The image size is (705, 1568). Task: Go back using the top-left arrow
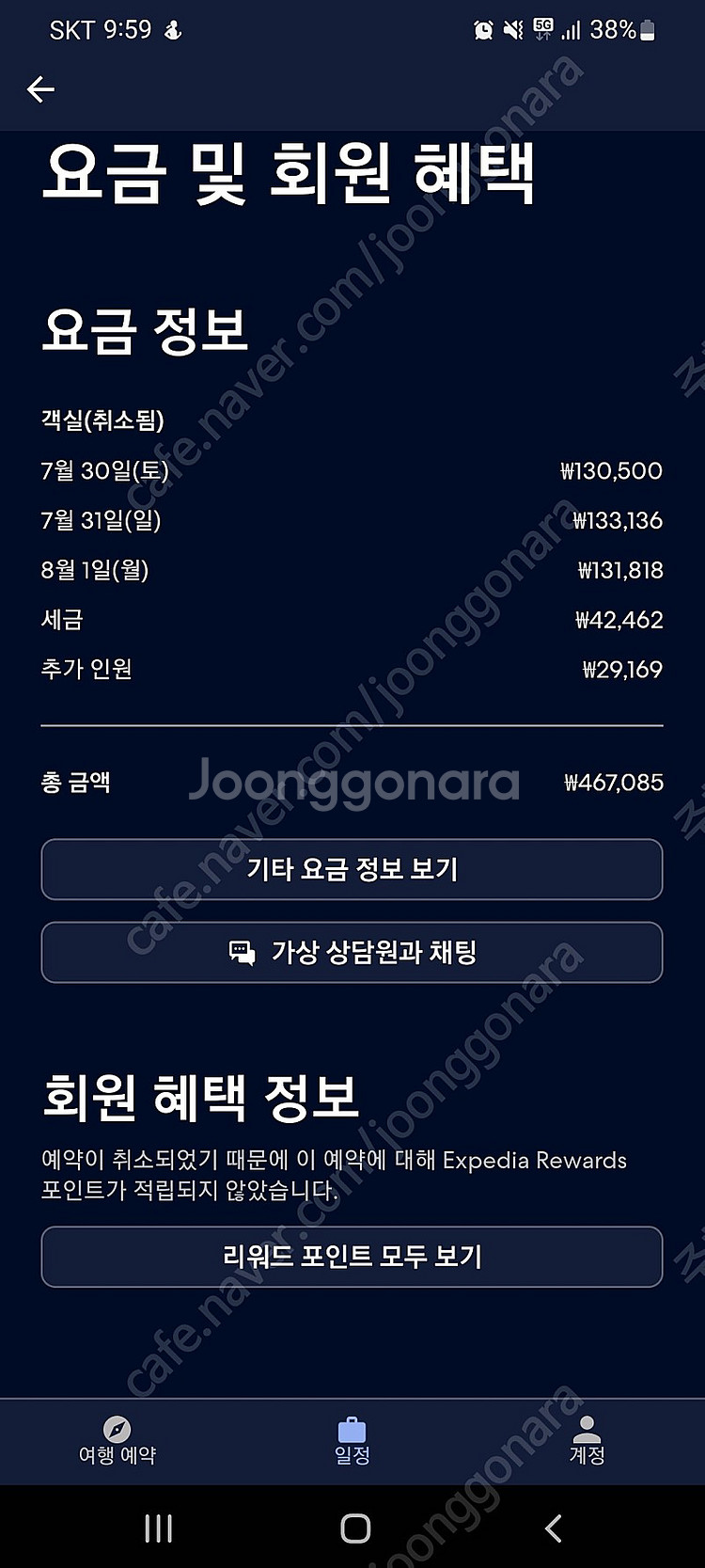click(x=40, y=89)
